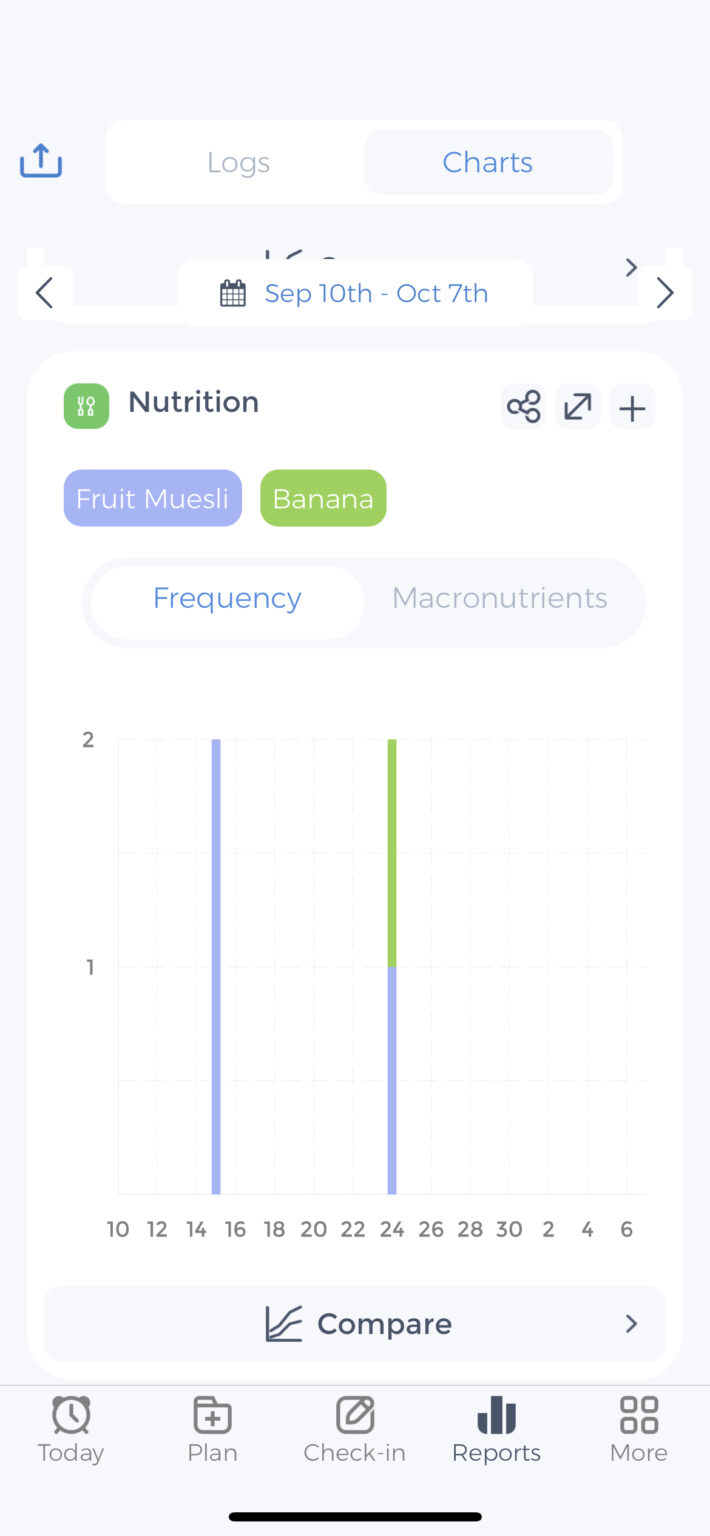Go to the previous date range
This screenshot has height=1536, width=710.
coord(44,293)
